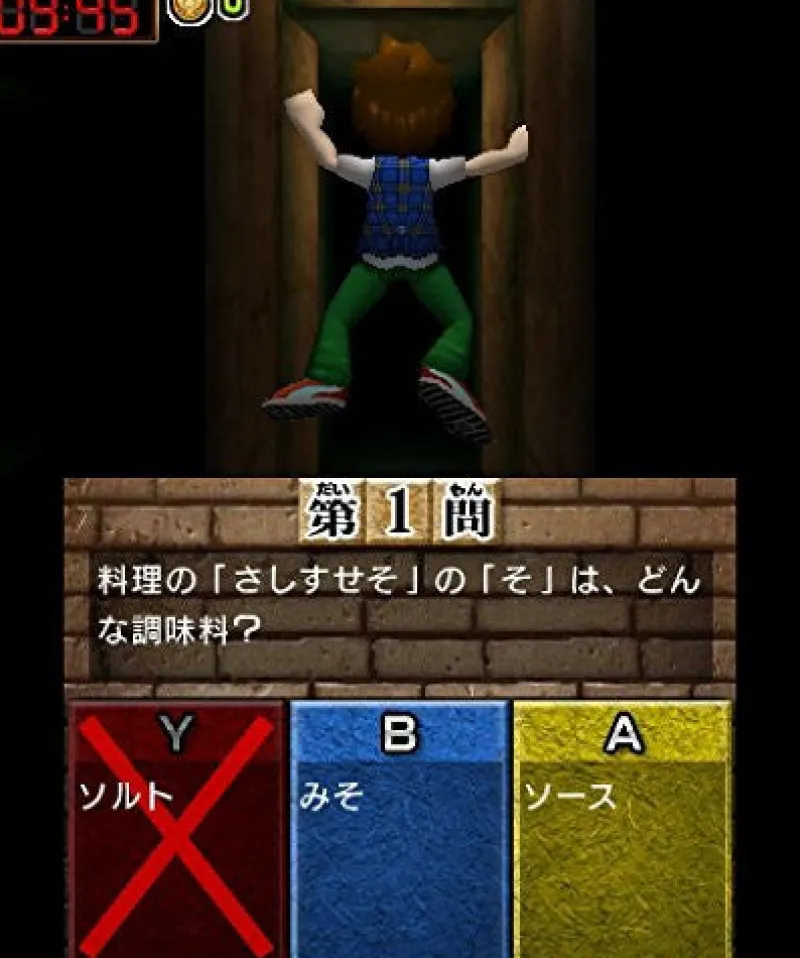Choose answer B, みそ
The height and width of the screenshot is (958, 800).
coord(398,830)
